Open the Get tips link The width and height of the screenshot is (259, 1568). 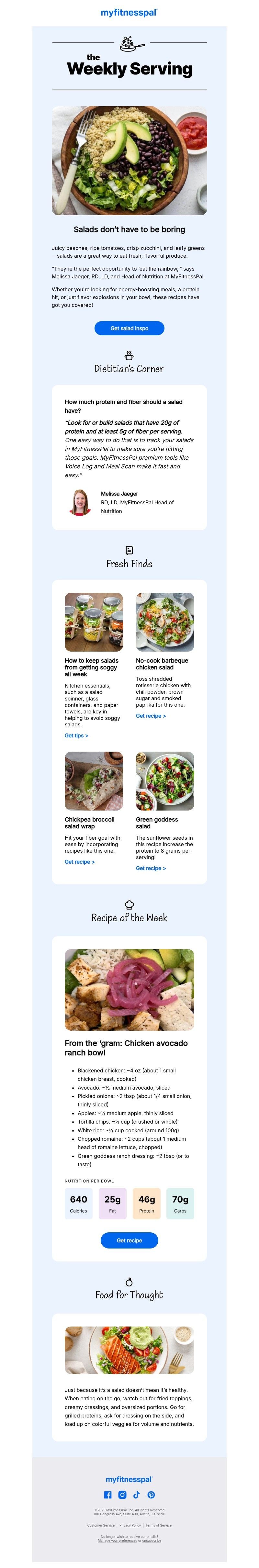[76, 735]
